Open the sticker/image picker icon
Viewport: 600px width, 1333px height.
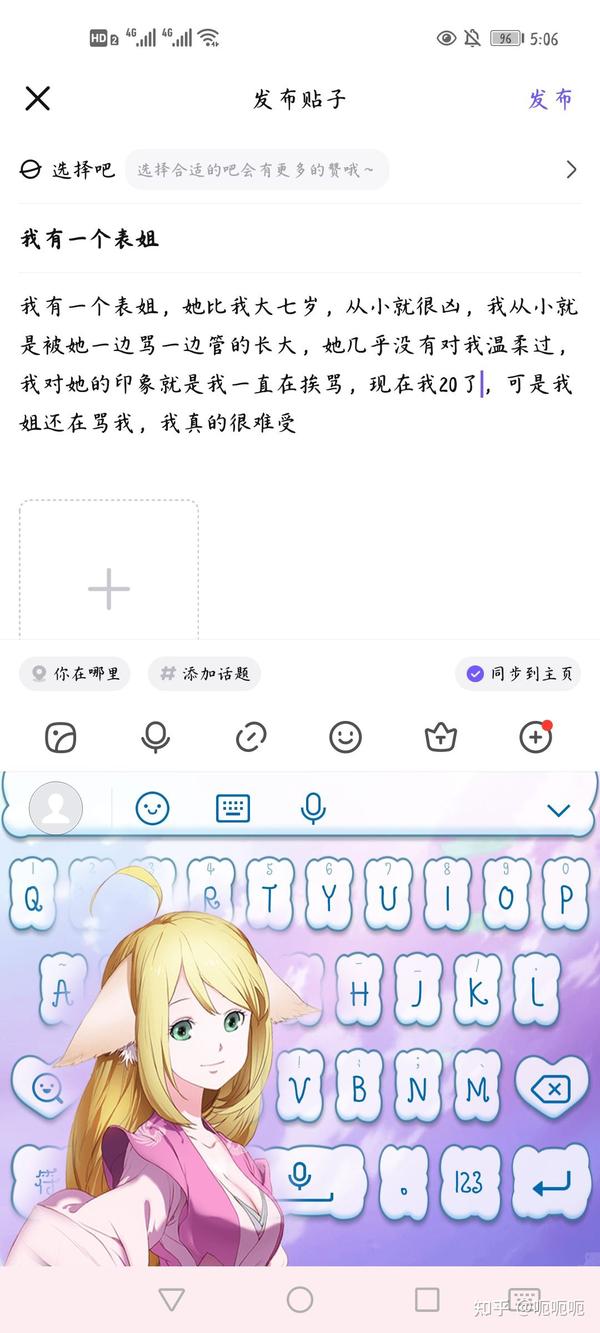(x=60, y=738)
